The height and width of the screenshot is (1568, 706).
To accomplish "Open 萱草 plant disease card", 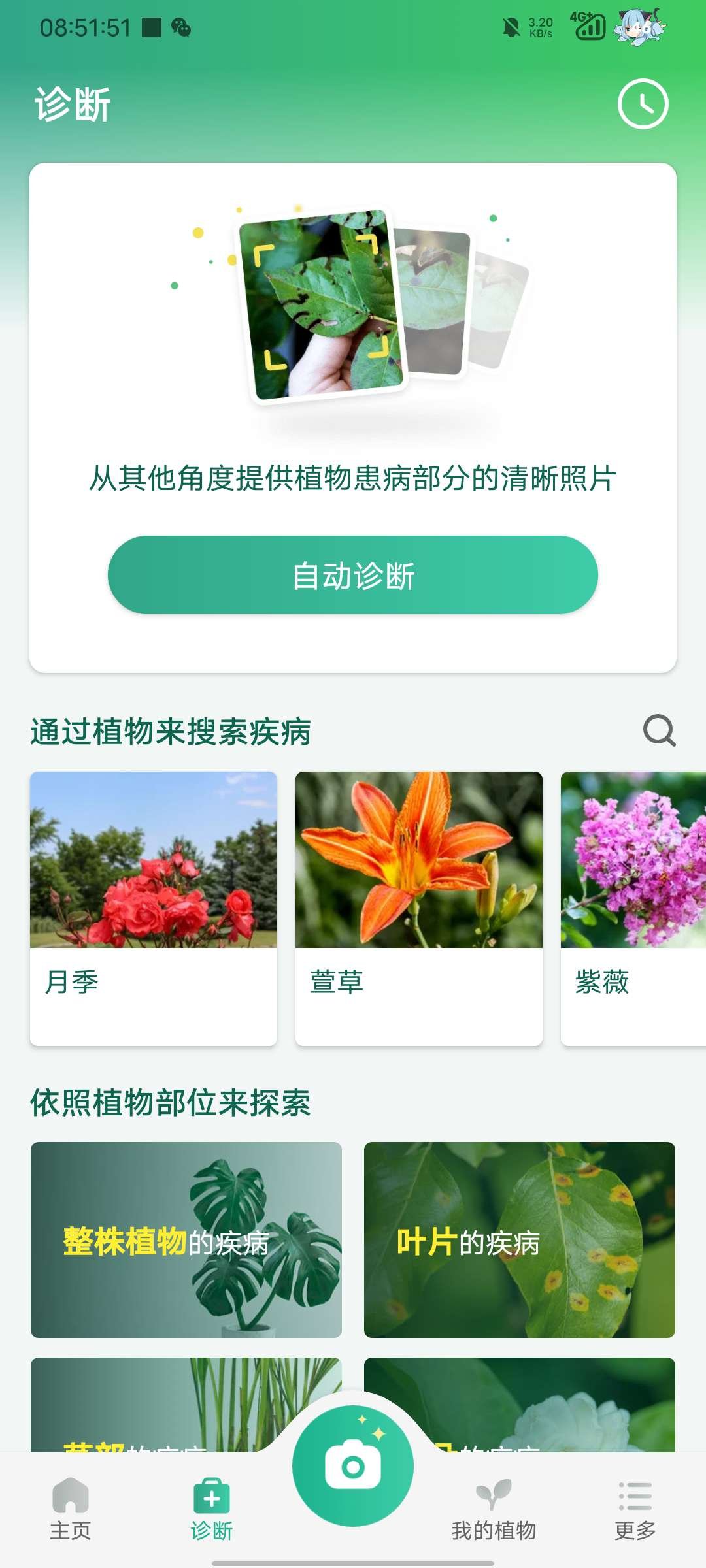I will (x=419, y=908).
